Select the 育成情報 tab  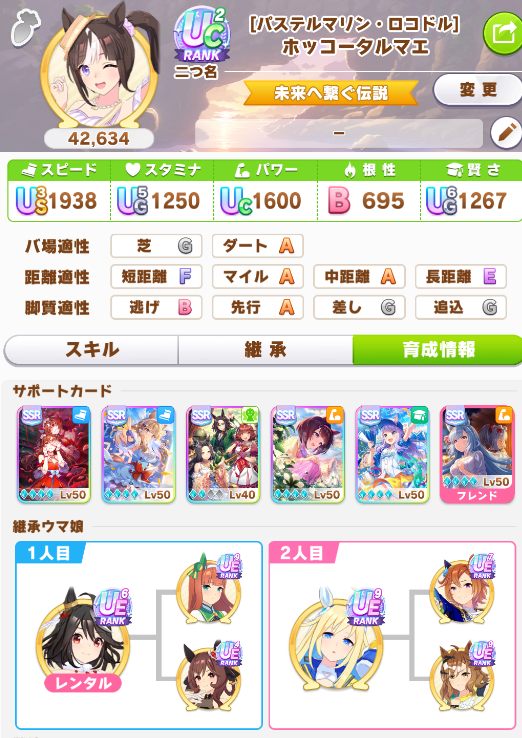438,350
